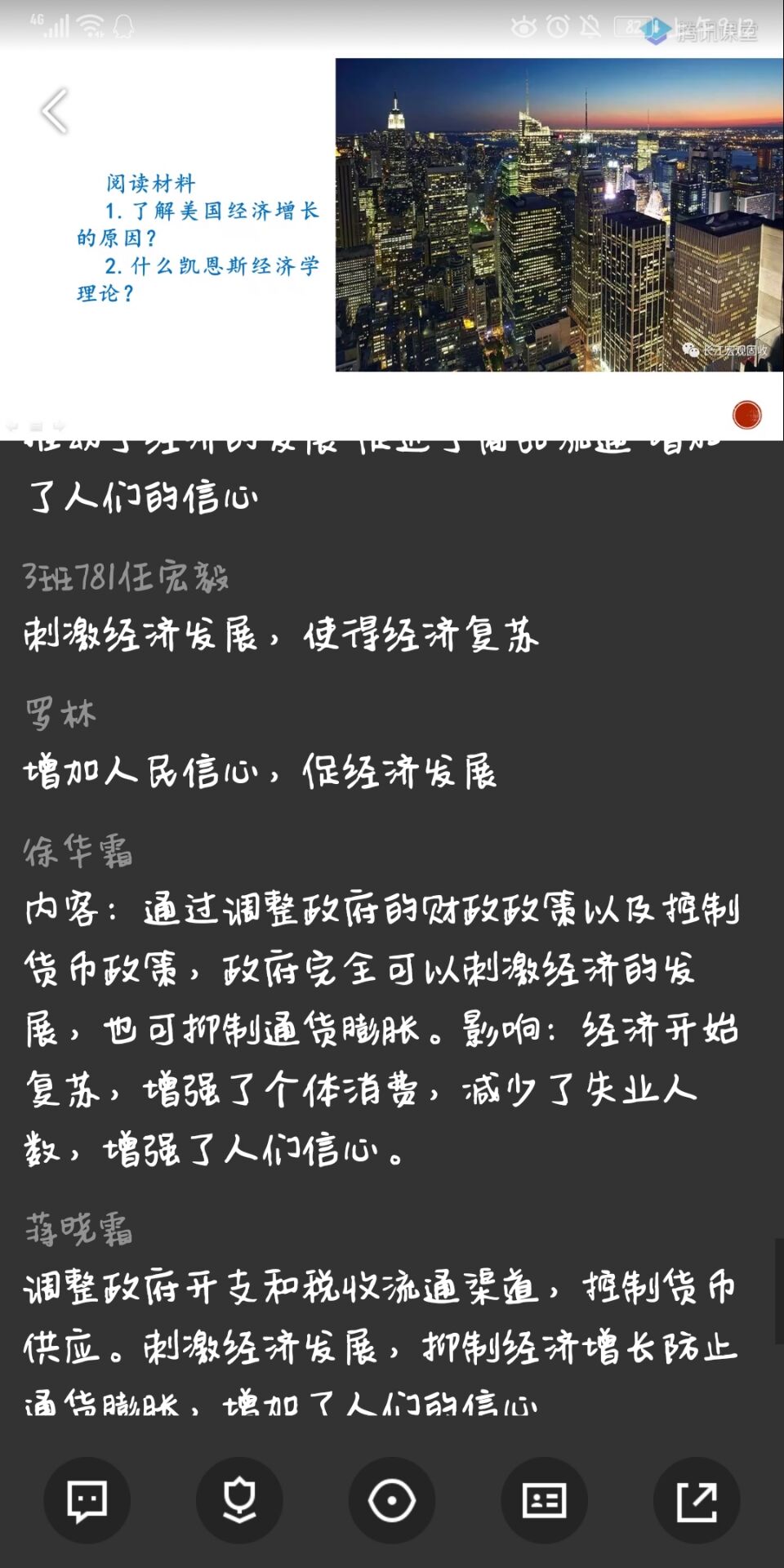Tap the eye-shaped icon in bottom bar
This screenshot has width=784, height=1568.
(392, 1500)
